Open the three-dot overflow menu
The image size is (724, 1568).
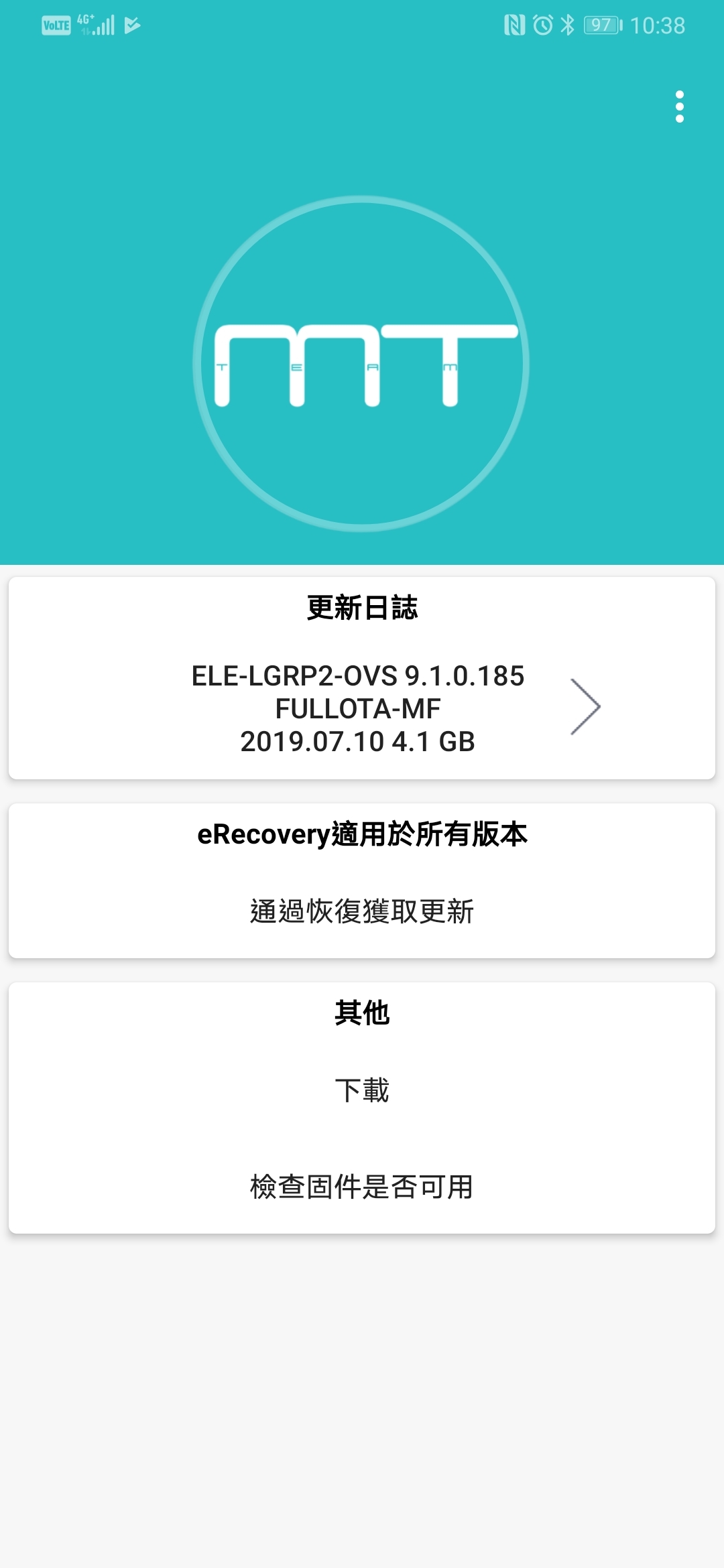[x=679, y=107]
